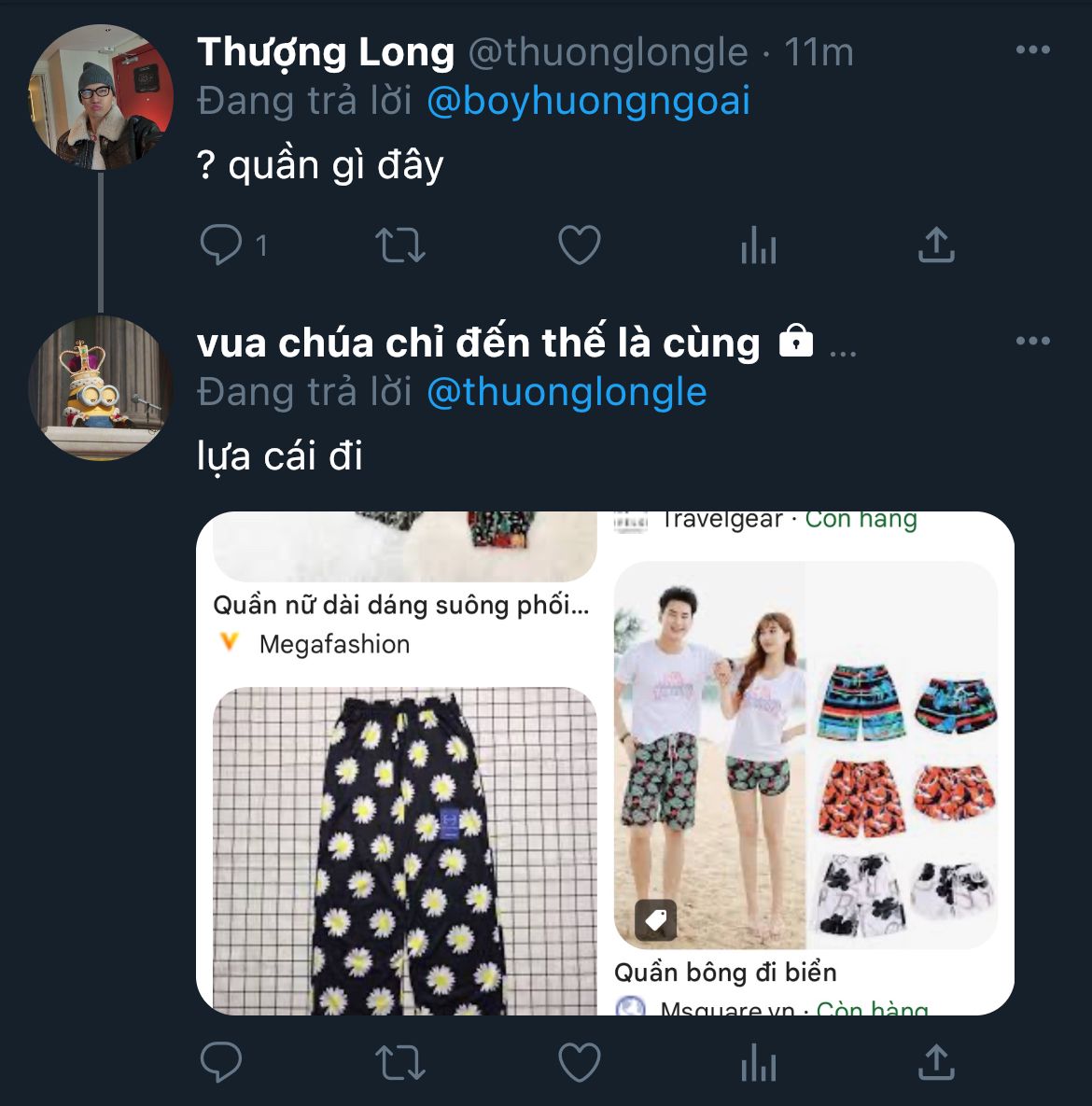Screen dimensions: 1092x1106
Task: Open overflow menu on Thượng Long's tweet
Action: coord(1032,50)
